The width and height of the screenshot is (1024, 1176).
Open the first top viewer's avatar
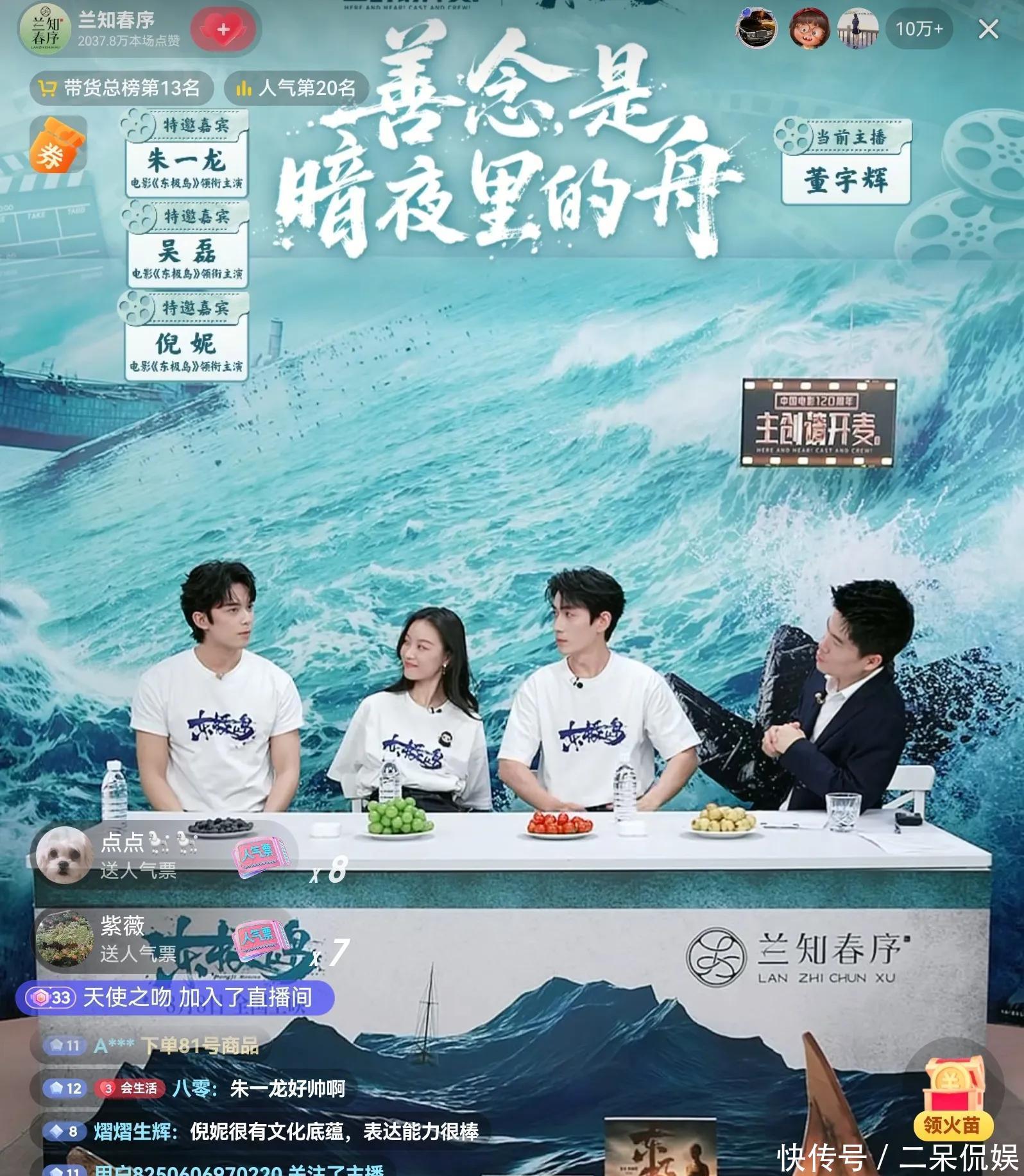pos(756,30)
